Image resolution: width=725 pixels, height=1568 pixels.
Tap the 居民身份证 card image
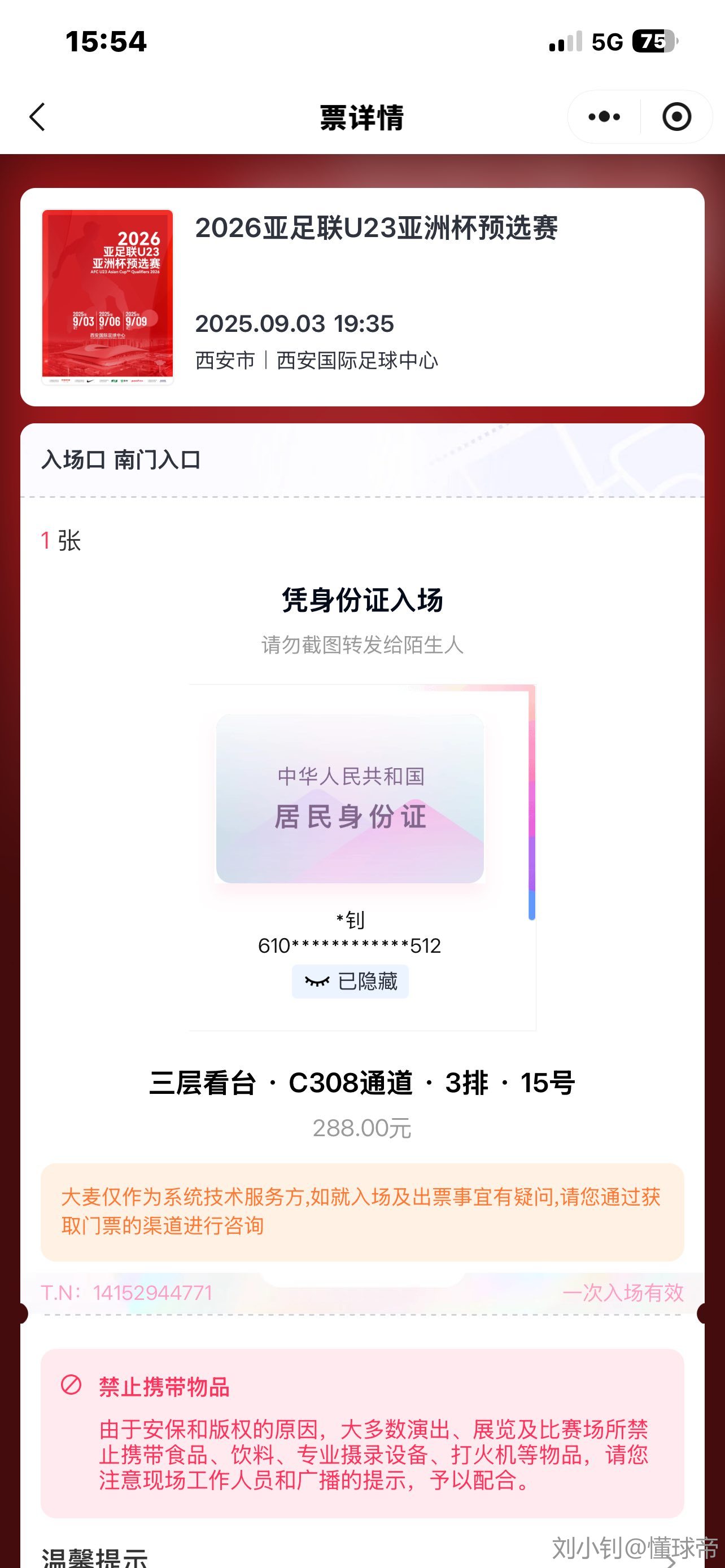point(350,799)
